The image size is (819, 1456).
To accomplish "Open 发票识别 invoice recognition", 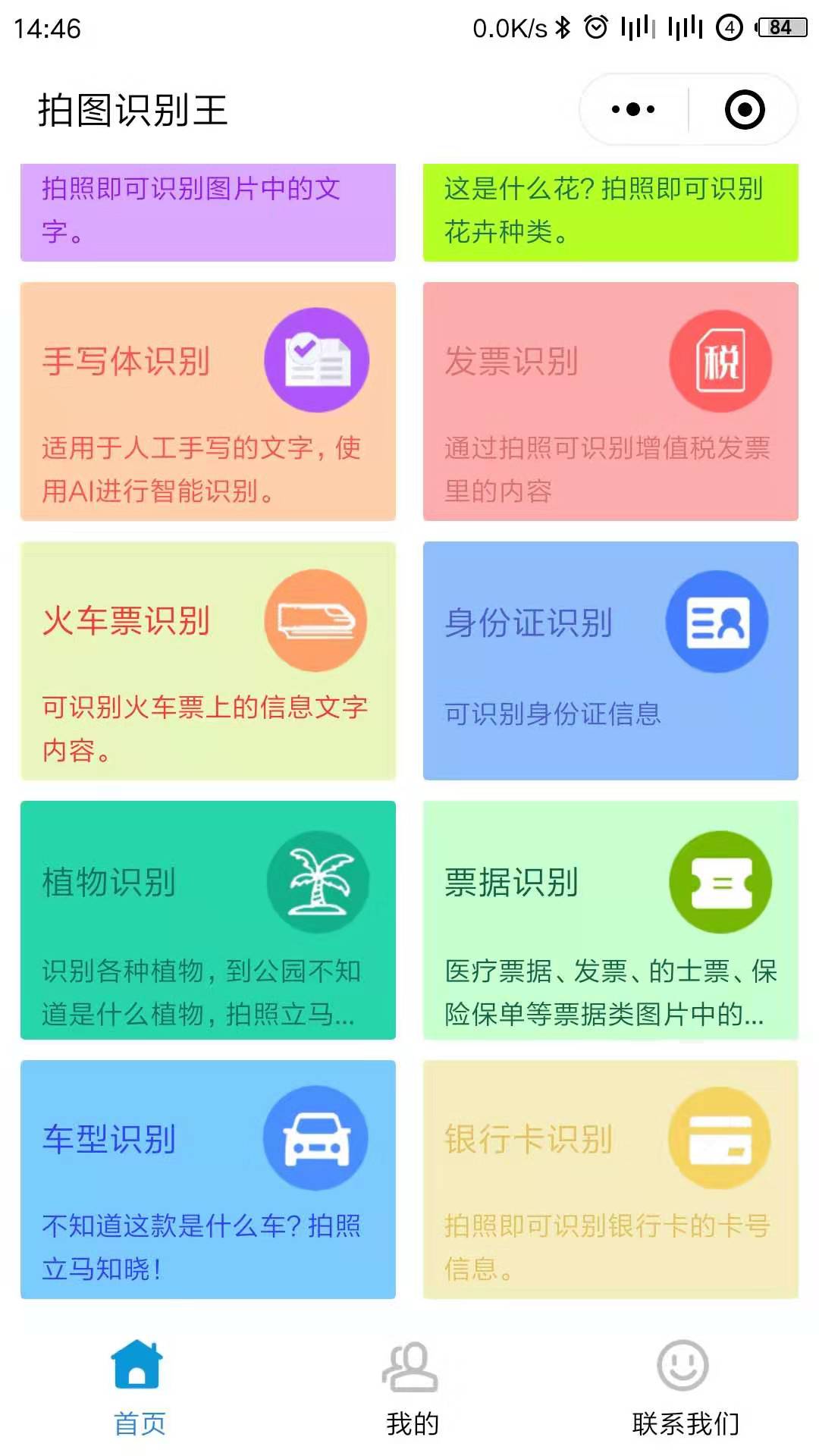I will click(x=610, y=401).
